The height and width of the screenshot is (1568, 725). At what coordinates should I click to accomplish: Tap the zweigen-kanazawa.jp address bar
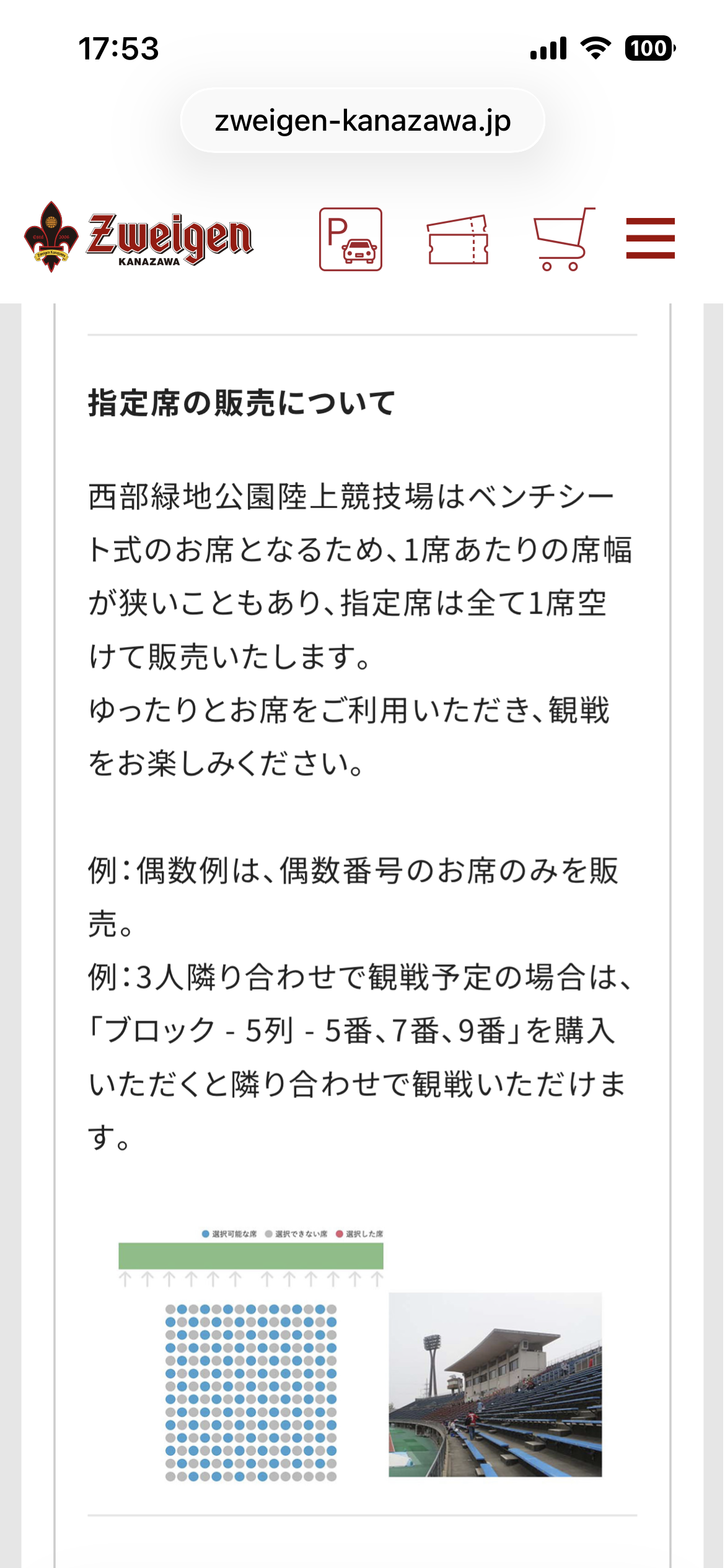tap(362, 120)
